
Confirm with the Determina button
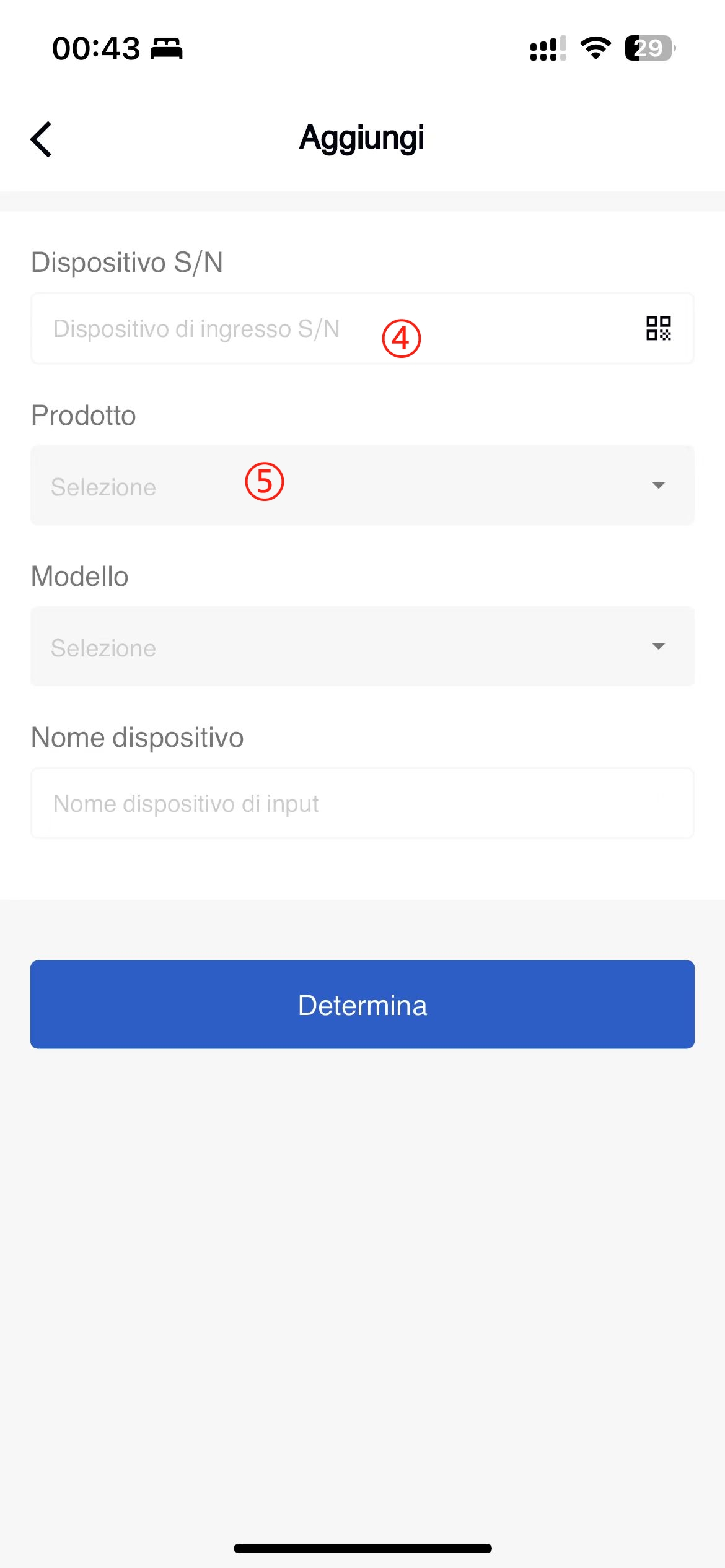coord(362,1004)
